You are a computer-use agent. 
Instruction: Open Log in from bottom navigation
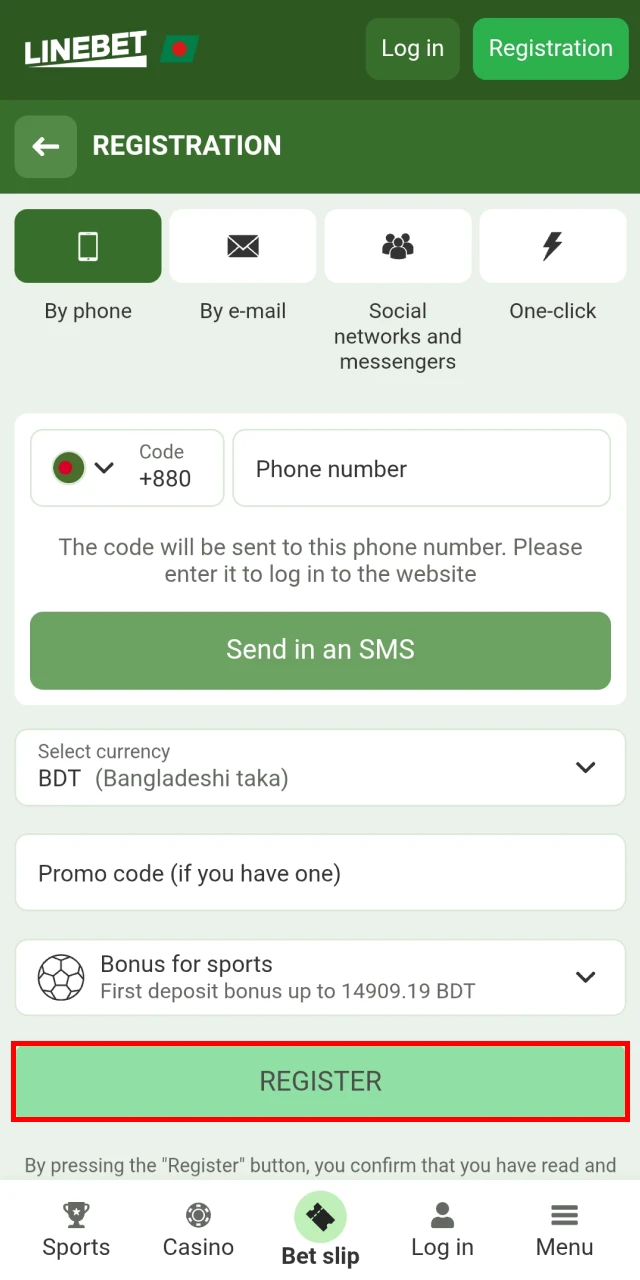[x=442, y=1230]
